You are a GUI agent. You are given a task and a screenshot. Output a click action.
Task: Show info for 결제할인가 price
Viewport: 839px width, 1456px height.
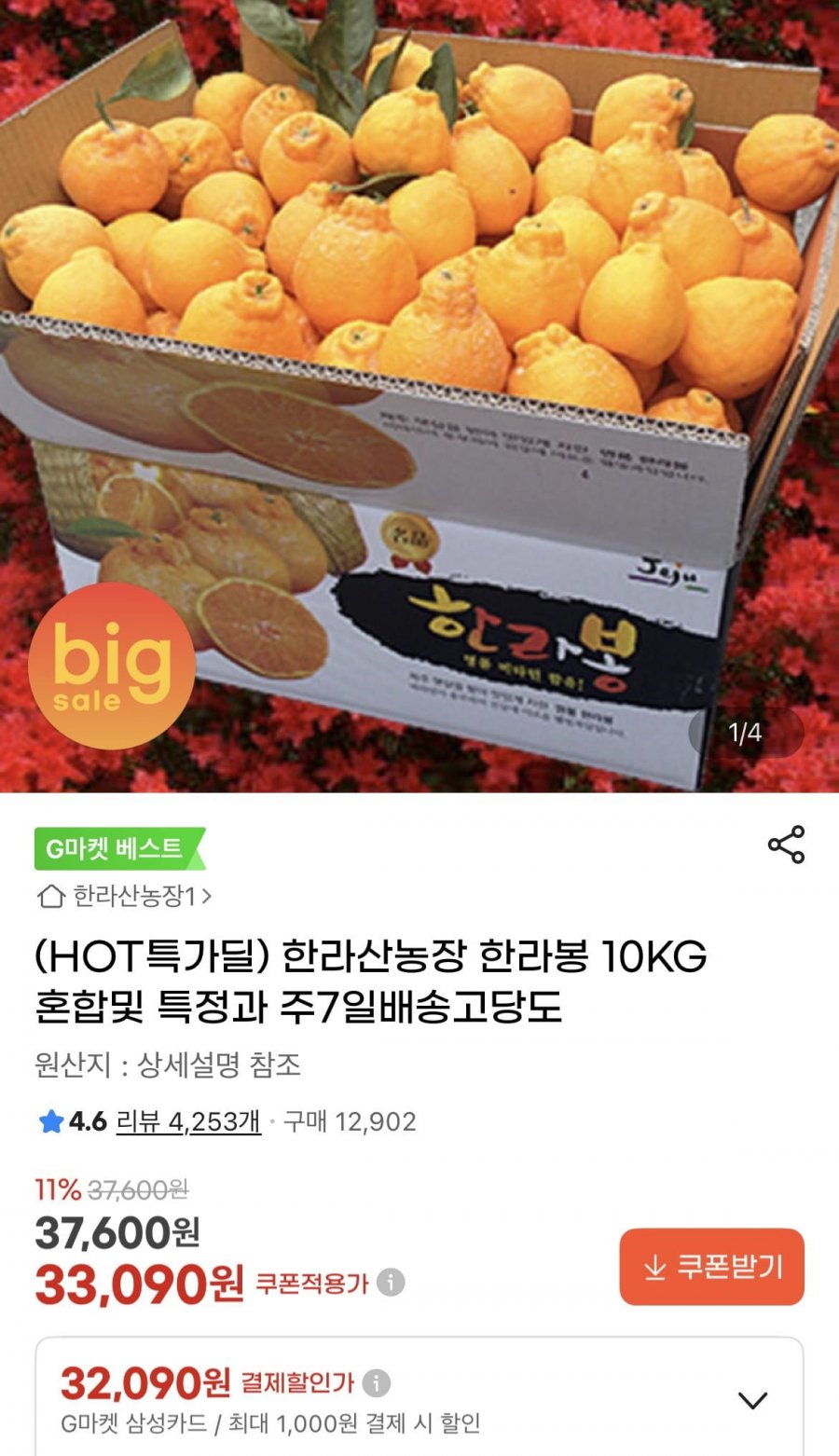click(376, 1383)
